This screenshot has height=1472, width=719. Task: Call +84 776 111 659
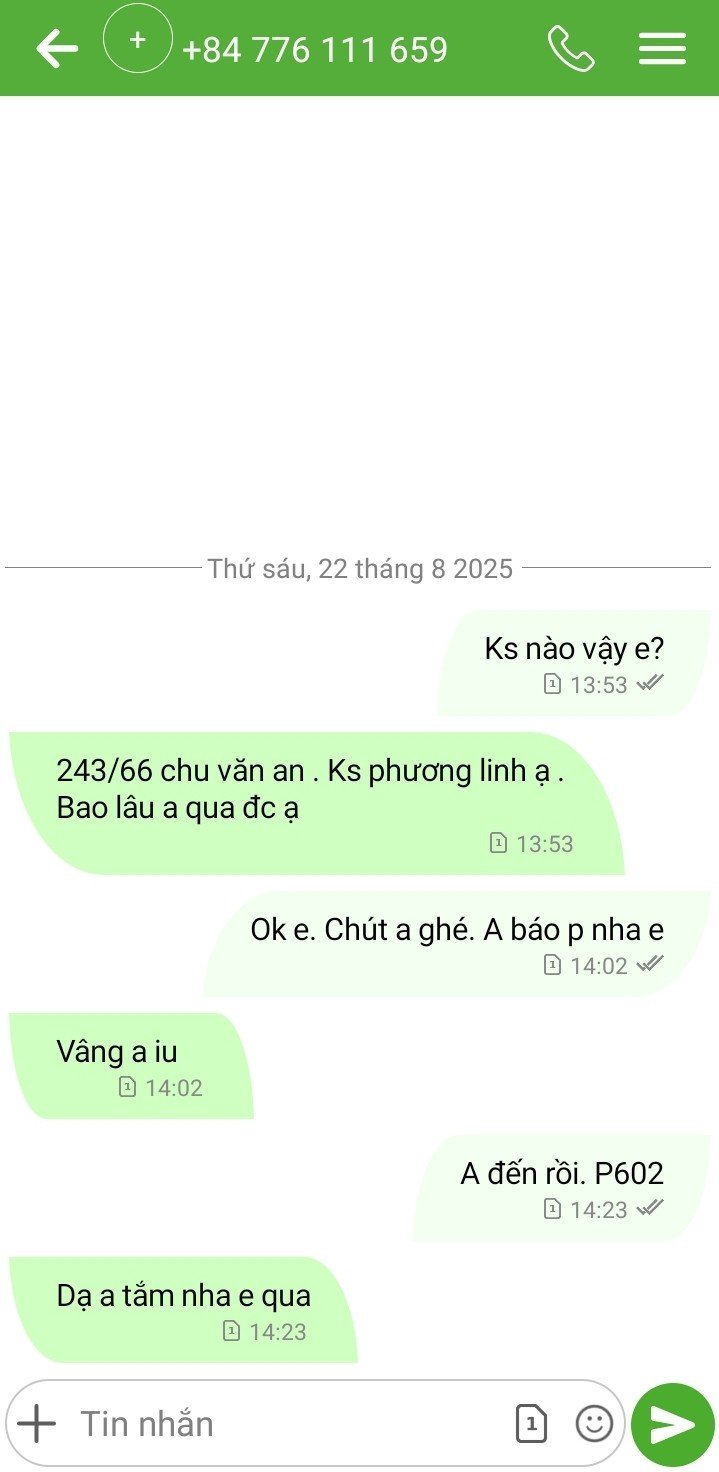pyautogui.click(x=571, y=49)
